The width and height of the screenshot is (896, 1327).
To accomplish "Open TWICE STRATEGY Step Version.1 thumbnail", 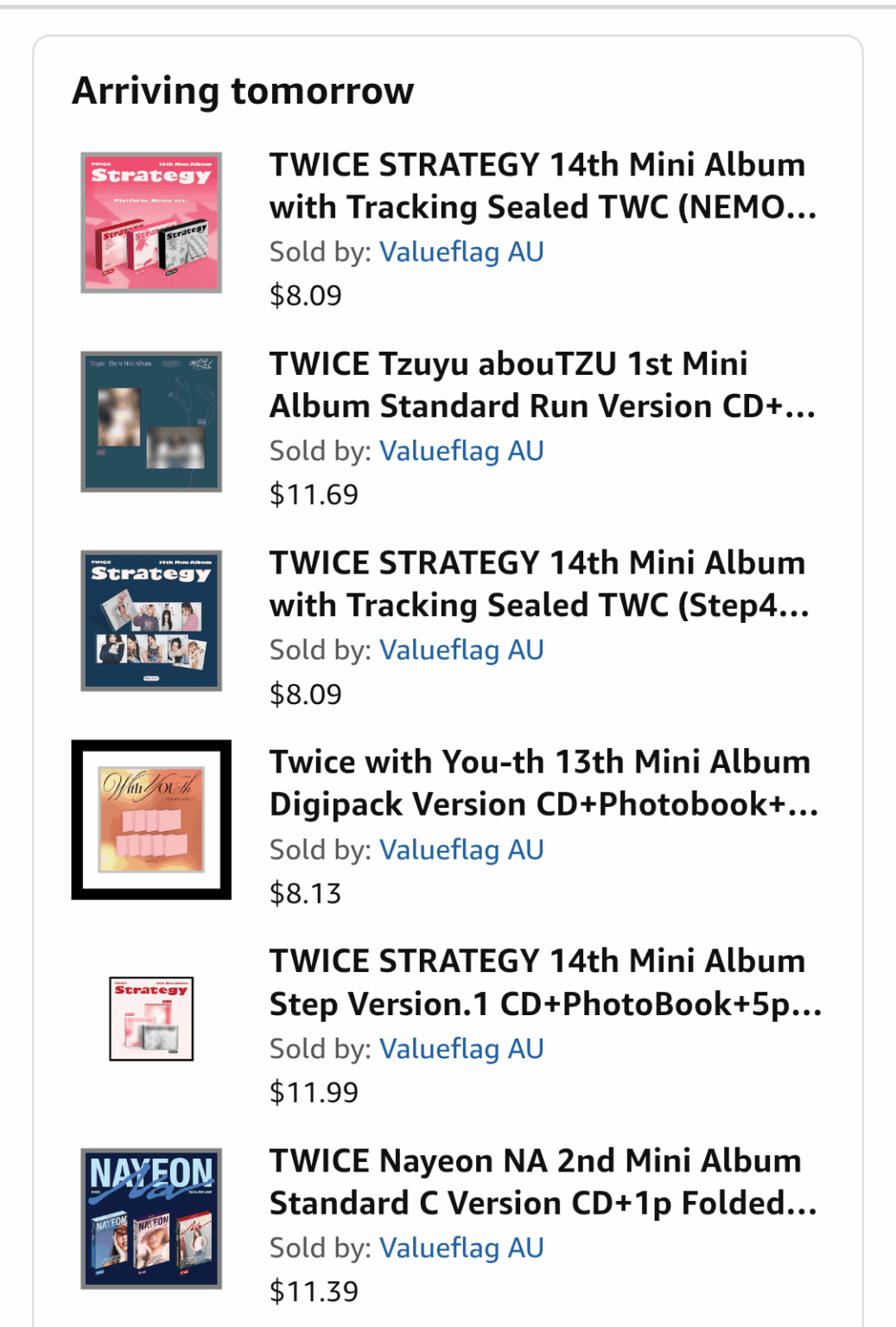I will 151,1019.
